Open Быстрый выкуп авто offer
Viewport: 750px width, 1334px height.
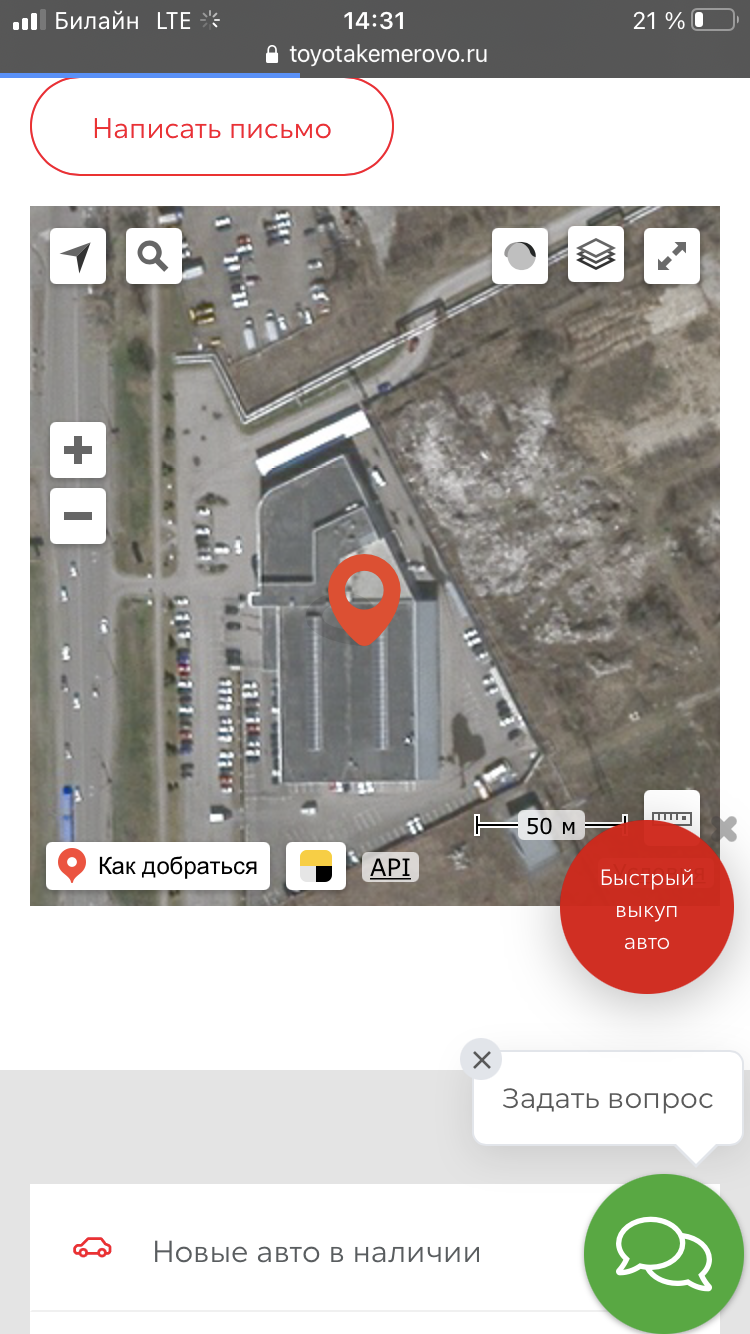[x=647, y=907]
